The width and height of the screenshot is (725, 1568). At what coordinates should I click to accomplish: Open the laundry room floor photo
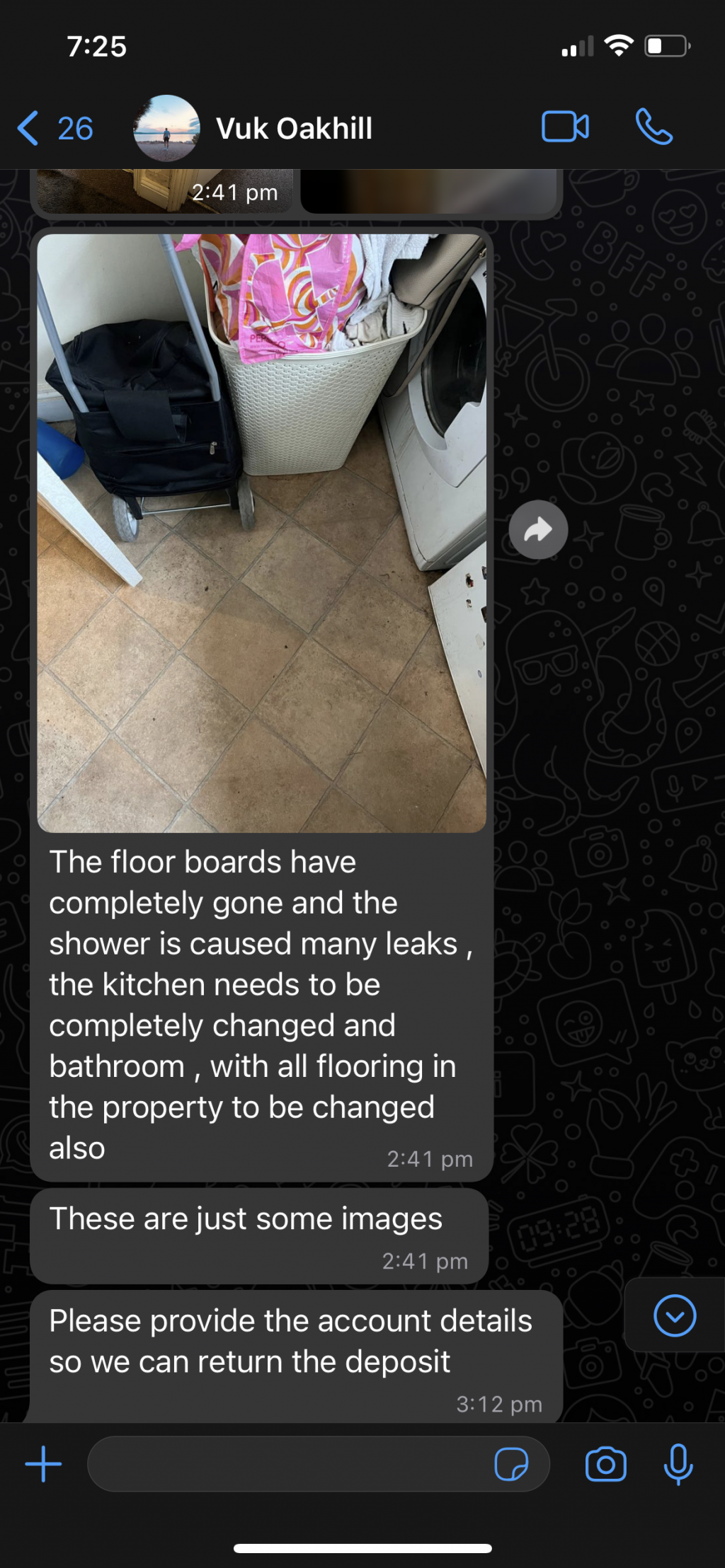coord(261,532)
